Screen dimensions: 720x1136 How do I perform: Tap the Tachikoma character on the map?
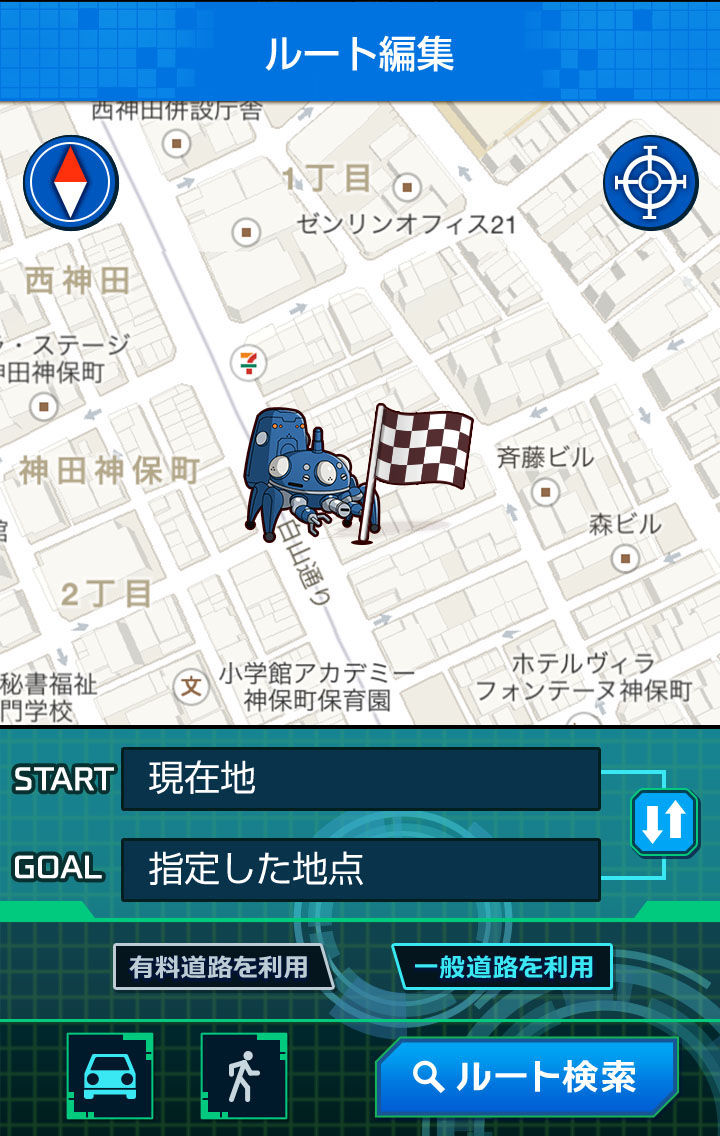click(305, 470)
